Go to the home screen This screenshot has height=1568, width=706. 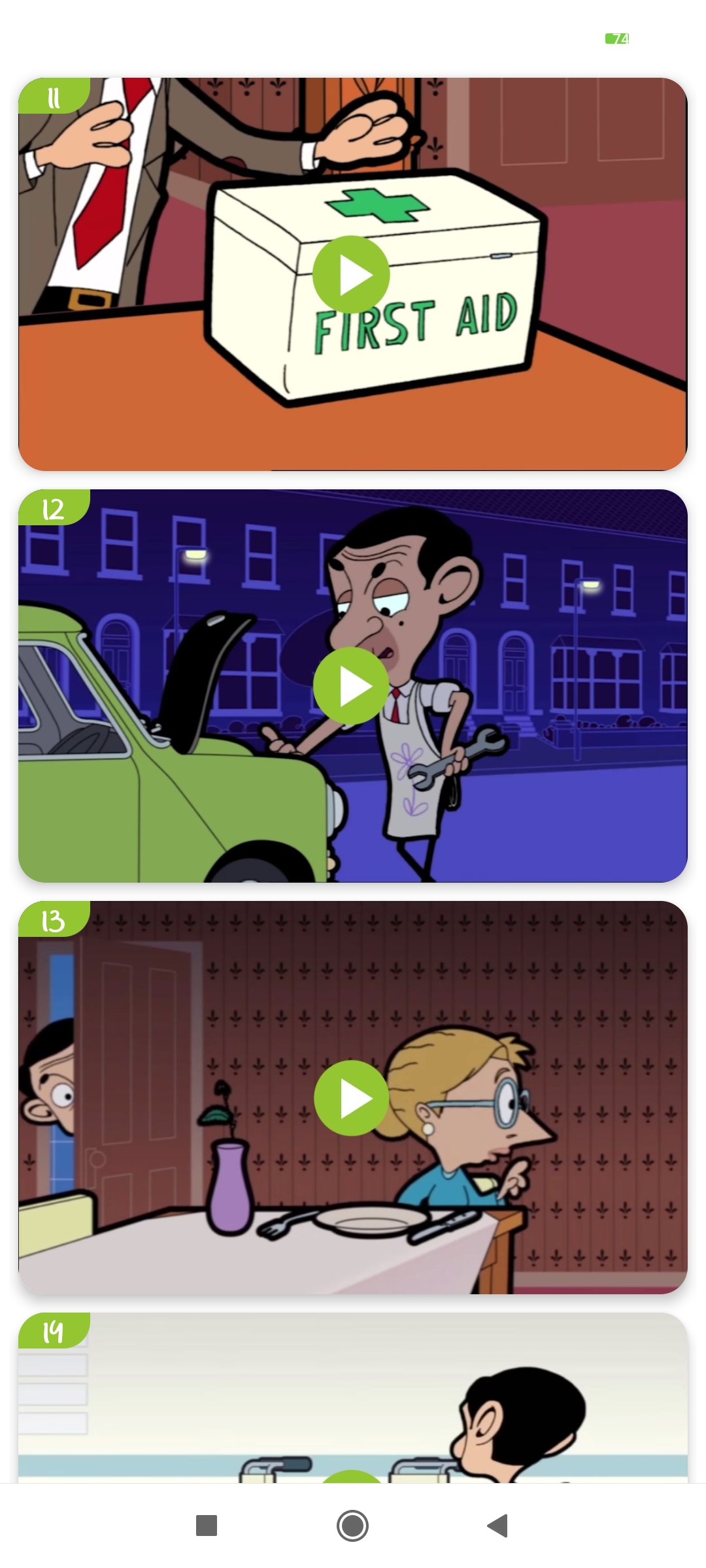point(352,1526)
